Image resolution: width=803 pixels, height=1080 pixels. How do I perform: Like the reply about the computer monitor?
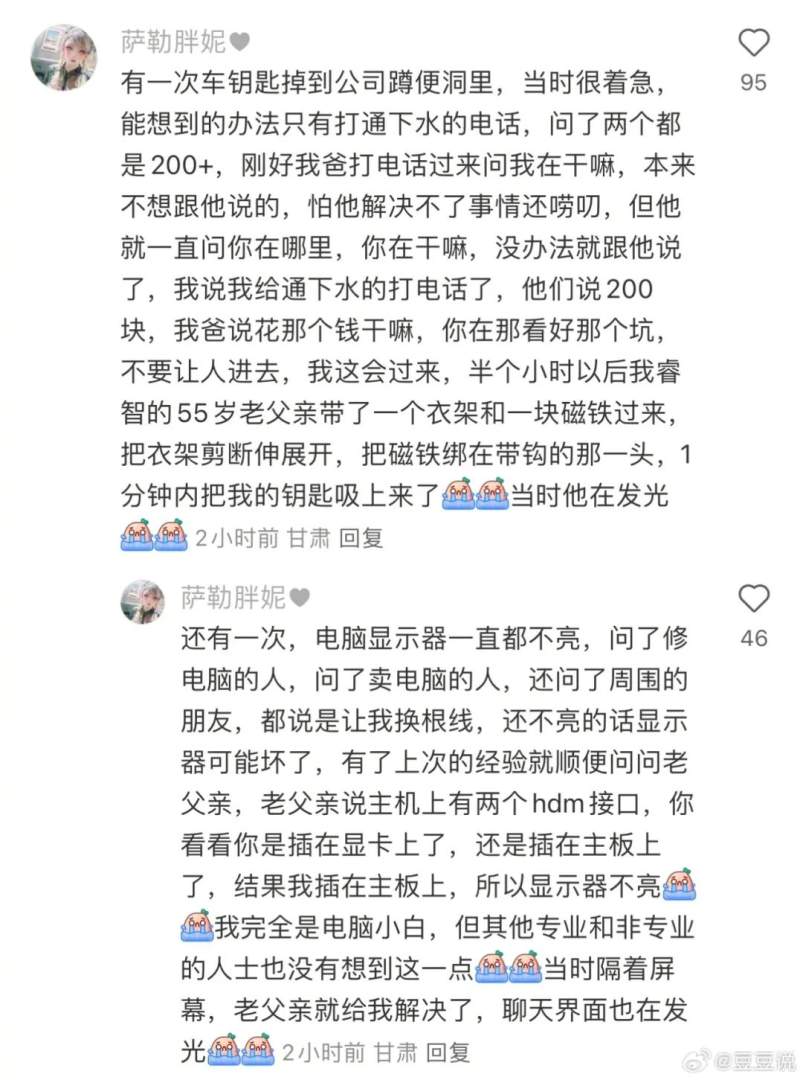tap(753, 599)
